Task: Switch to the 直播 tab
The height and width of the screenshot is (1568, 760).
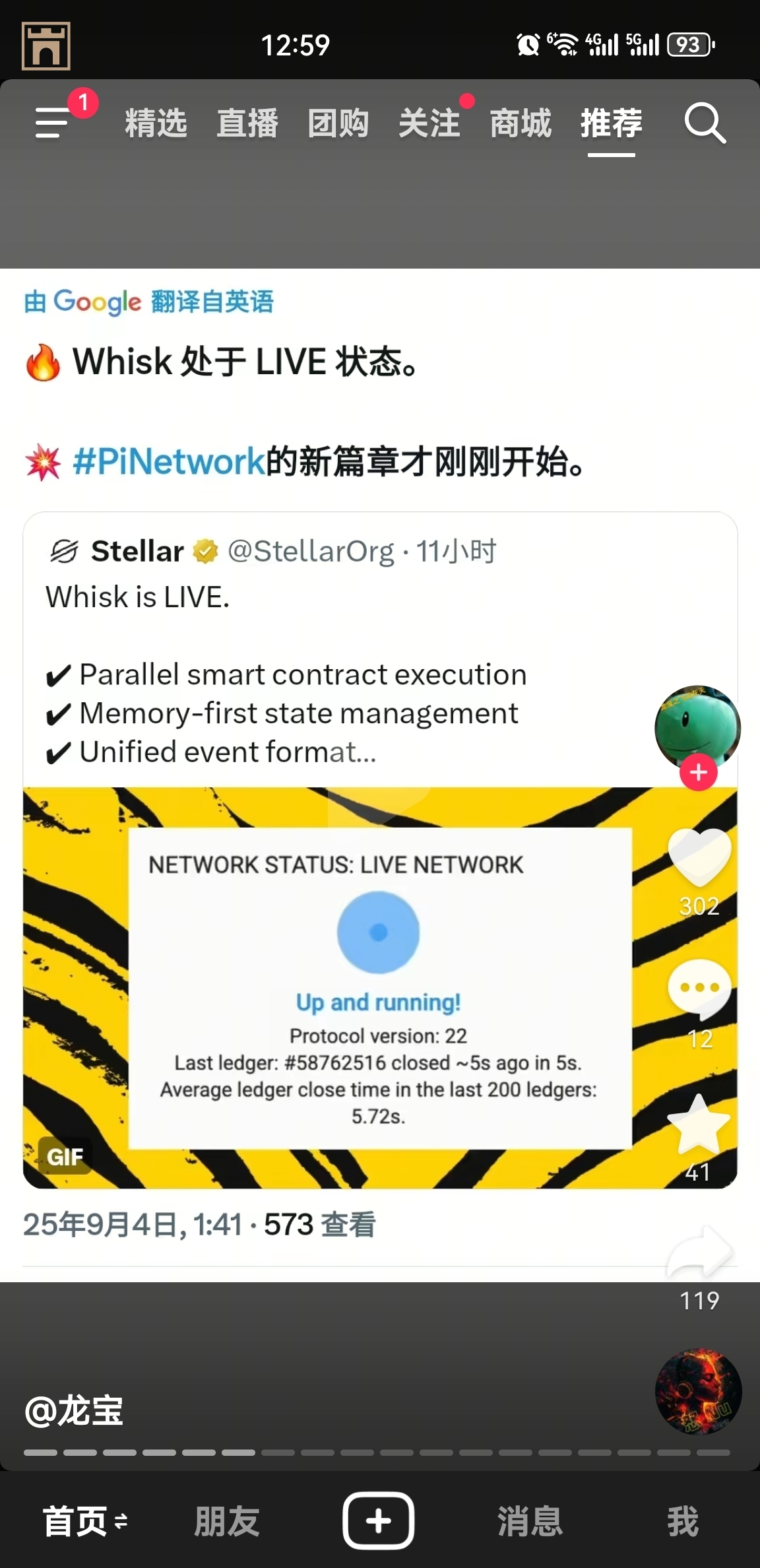Action: 247,123
